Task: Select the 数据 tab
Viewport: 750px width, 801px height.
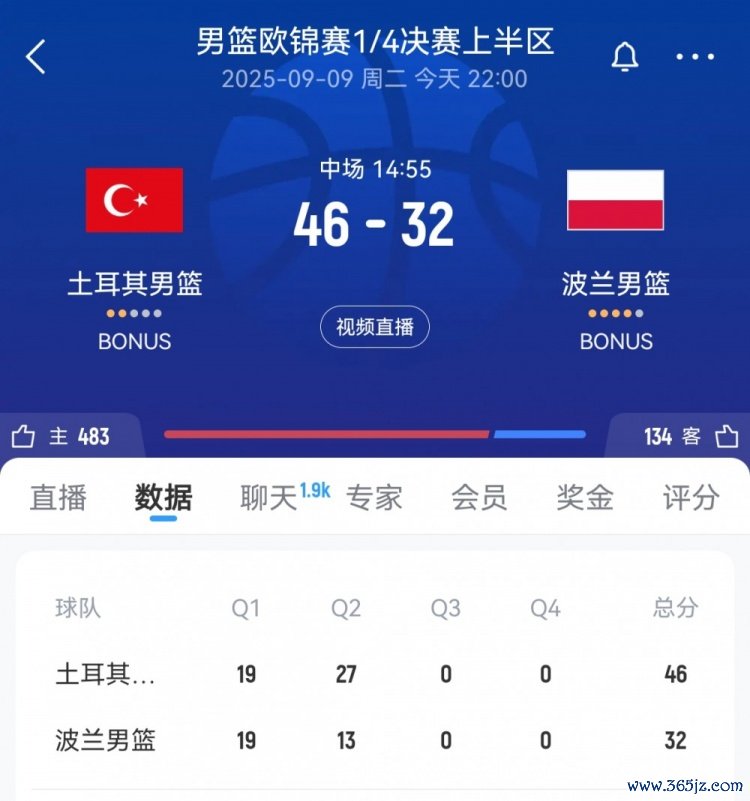Action: (x=163, y=497)
